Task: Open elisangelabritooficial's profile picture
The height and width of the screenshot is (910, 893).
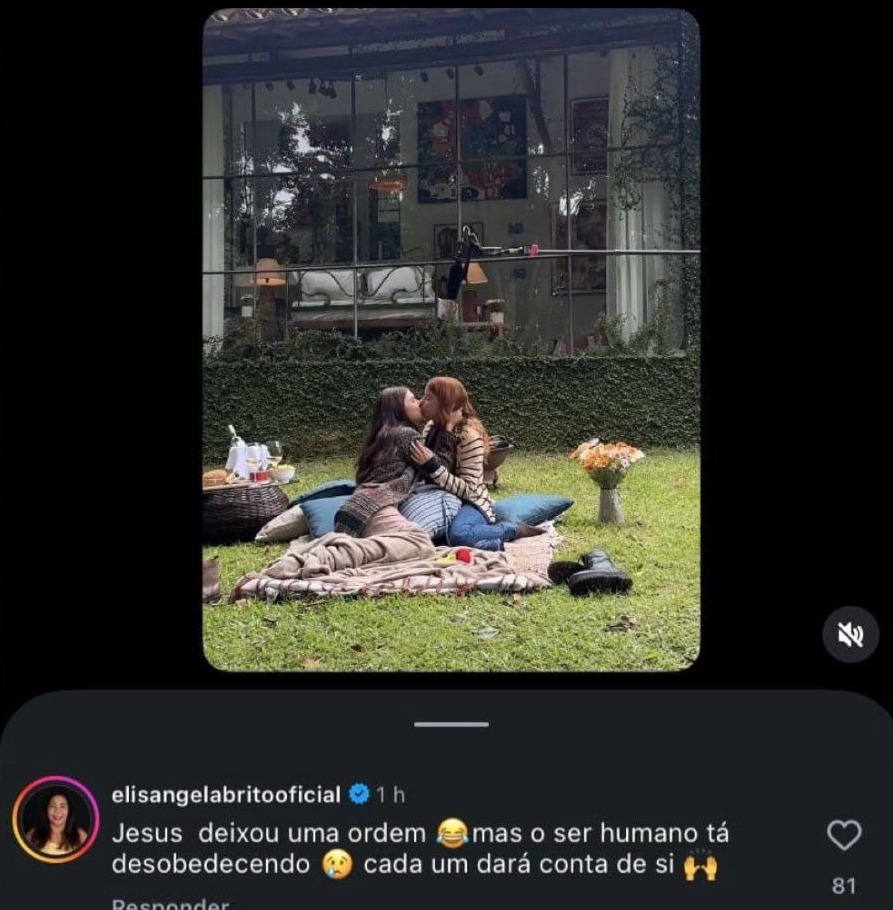Action: (x=56, y=820)
